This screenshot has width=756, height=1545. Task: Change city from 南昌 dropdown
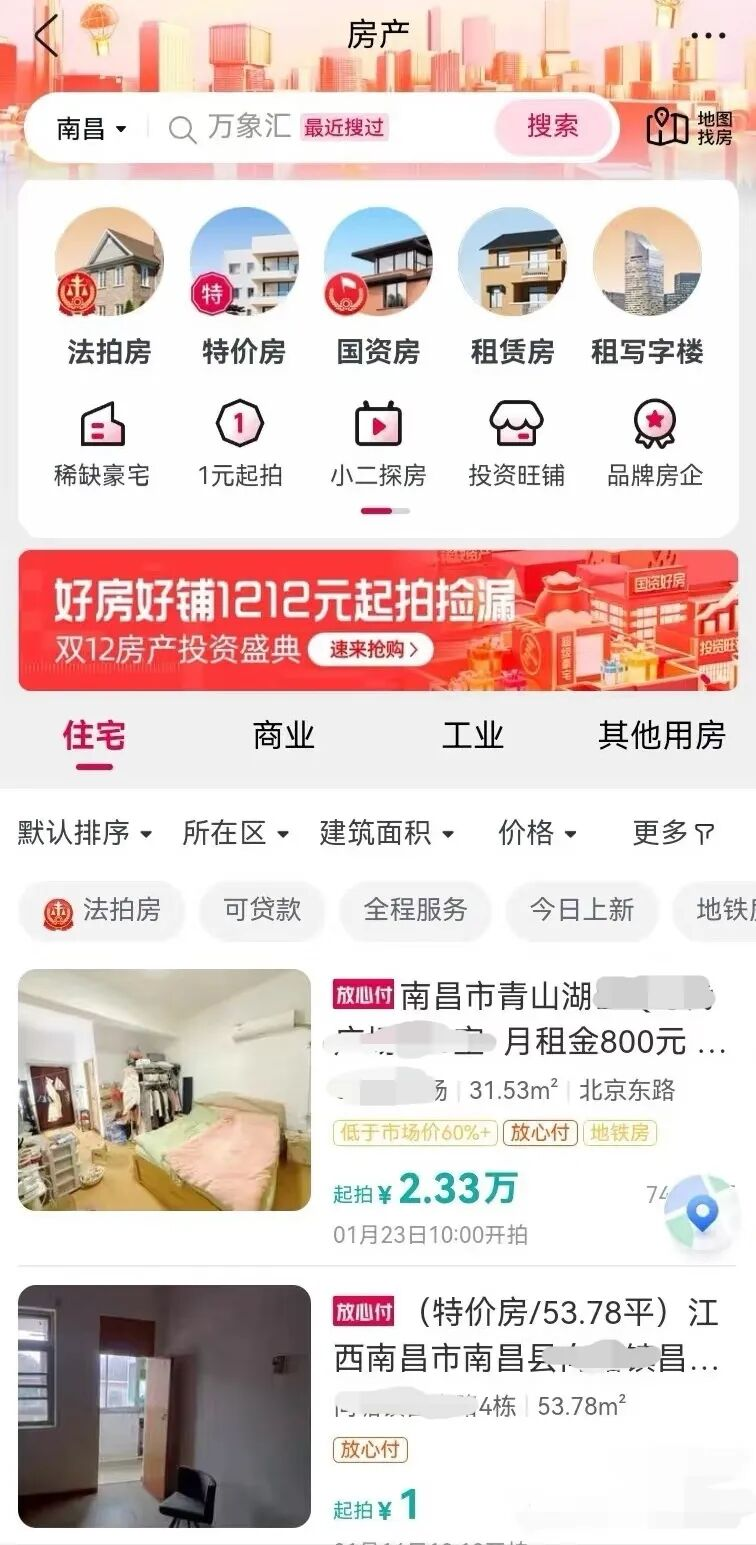click(x=91, y=128)
